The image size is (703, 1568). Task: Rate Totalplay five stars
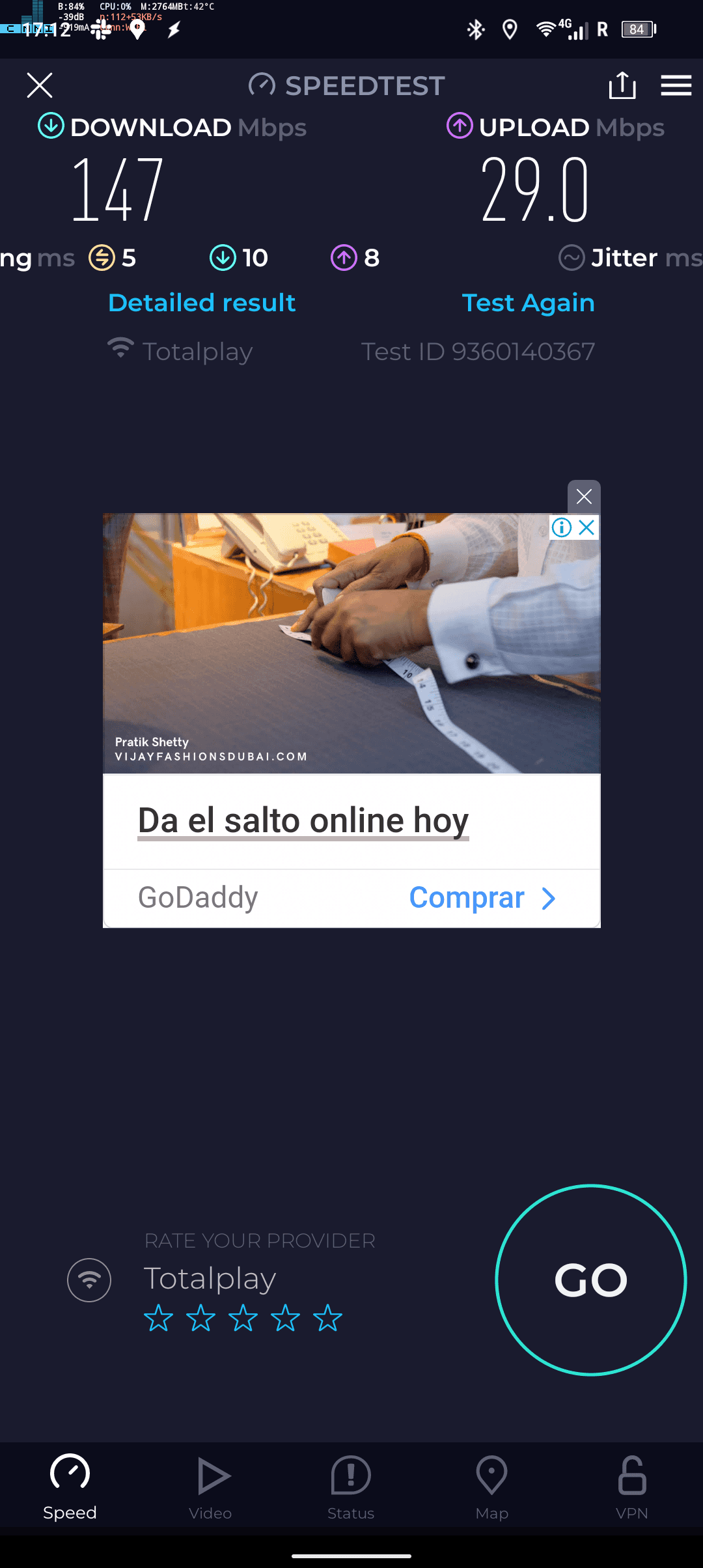[x=327, y=1318]
